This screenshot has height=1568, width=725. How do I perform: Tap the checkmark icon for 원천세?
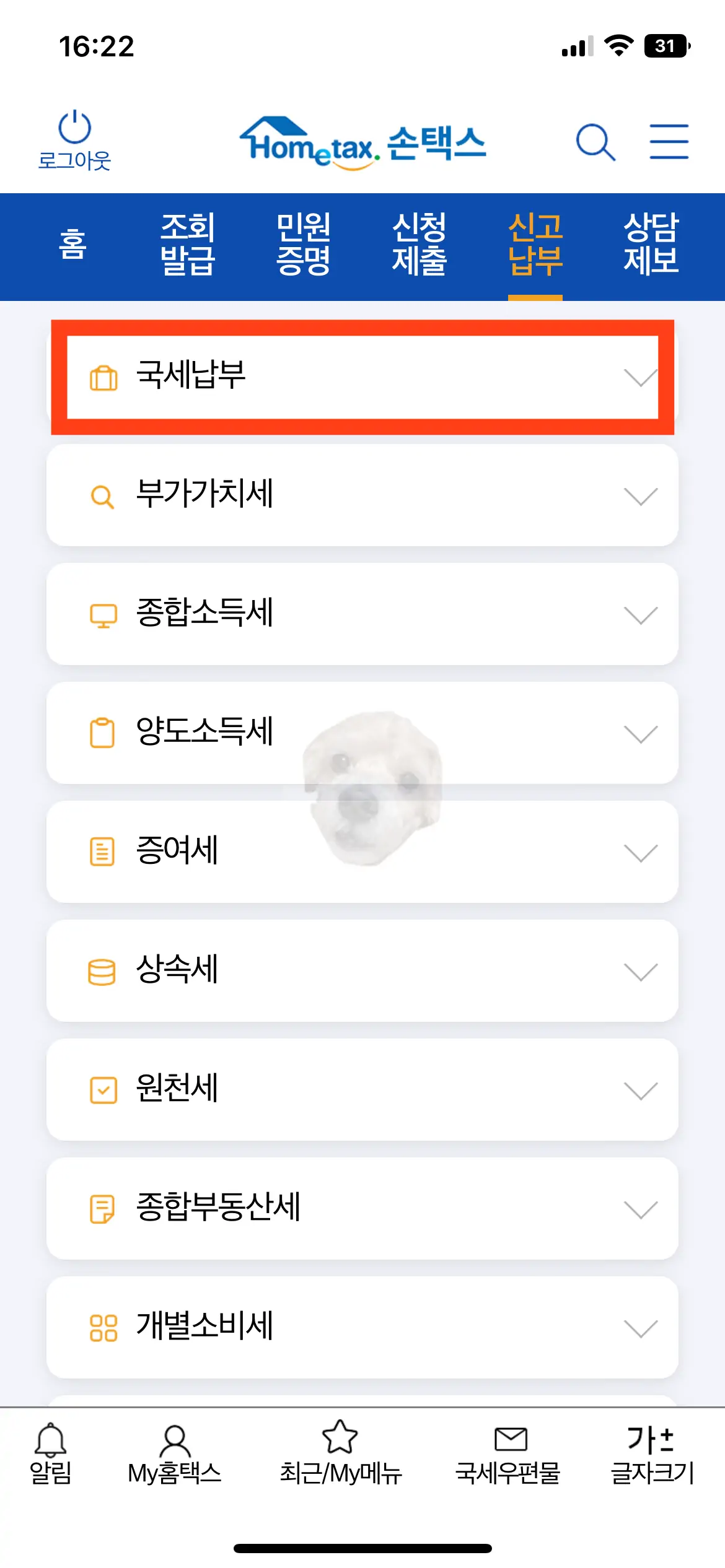(x=102, y=1089)
